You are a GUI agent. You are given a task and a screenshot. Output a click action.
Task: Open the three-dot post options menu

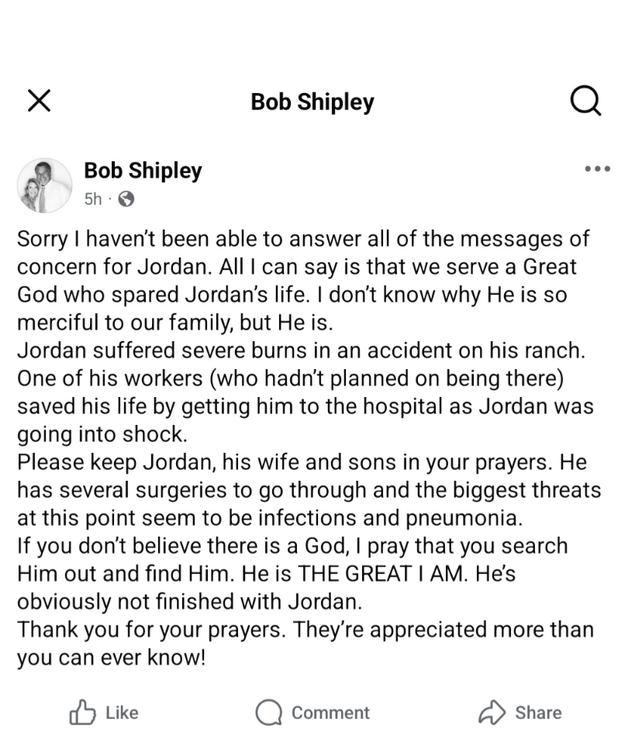pyautogui.click(x=597, y=169)
